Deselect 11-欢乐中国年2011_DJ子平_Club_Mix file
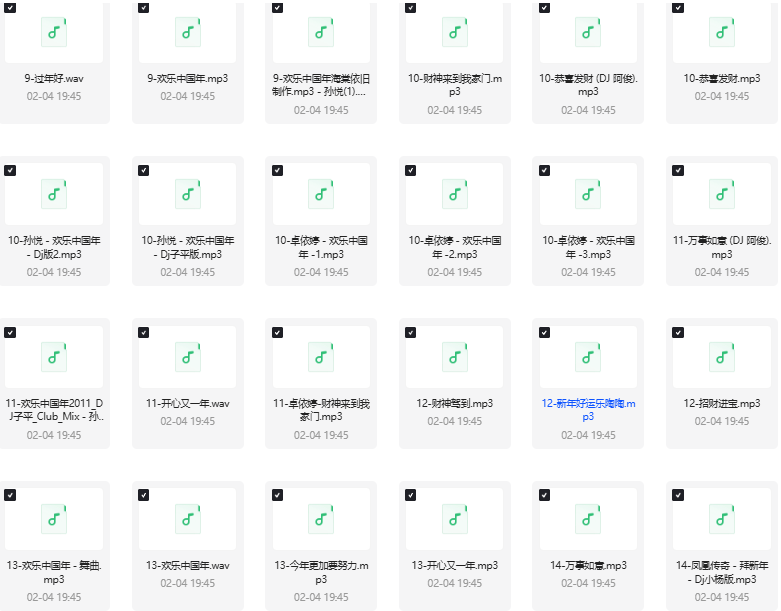The image size is (781, 611). 10,333
